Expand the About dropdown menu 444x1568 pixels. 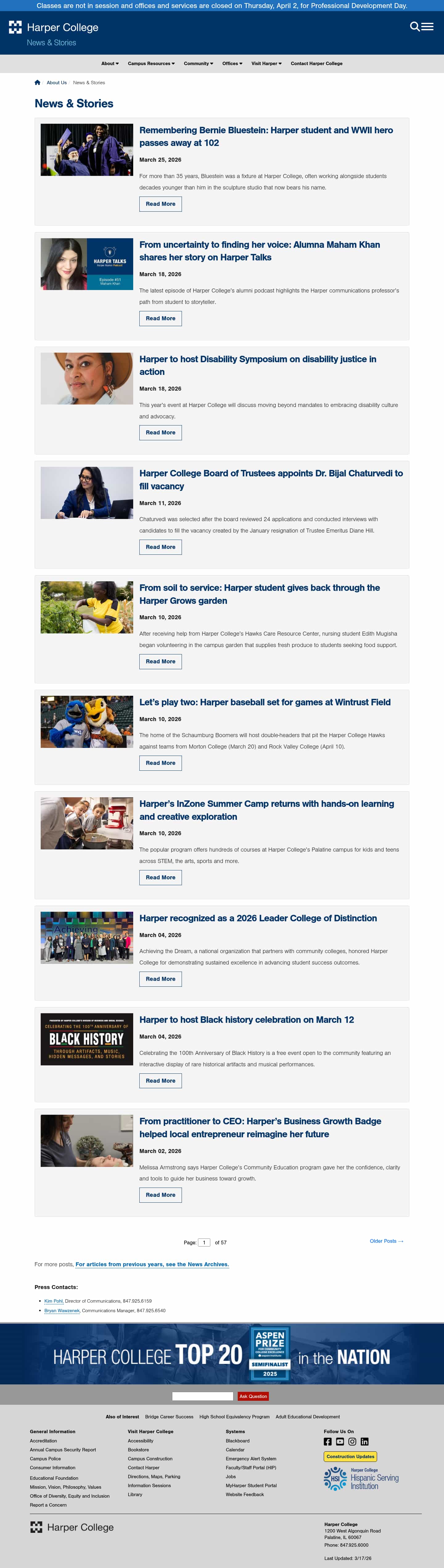coord(109,63)
